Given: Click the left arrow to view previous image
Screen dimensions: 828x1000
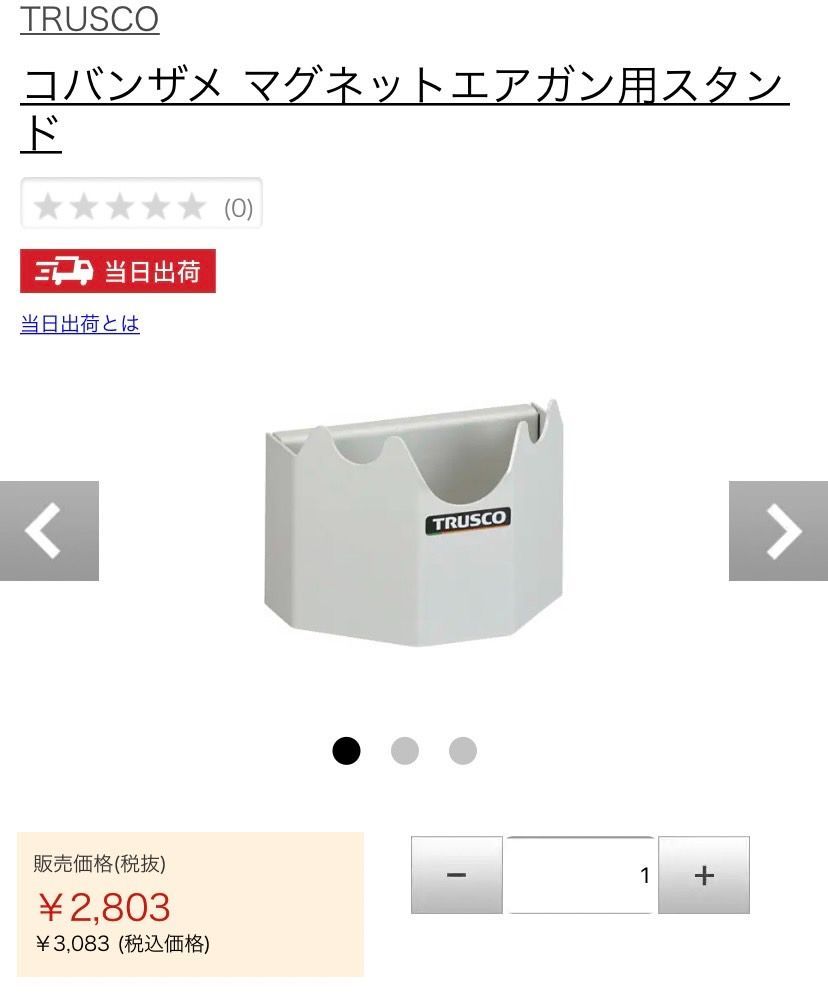Looking at the screenshot, I should point(41,531).
